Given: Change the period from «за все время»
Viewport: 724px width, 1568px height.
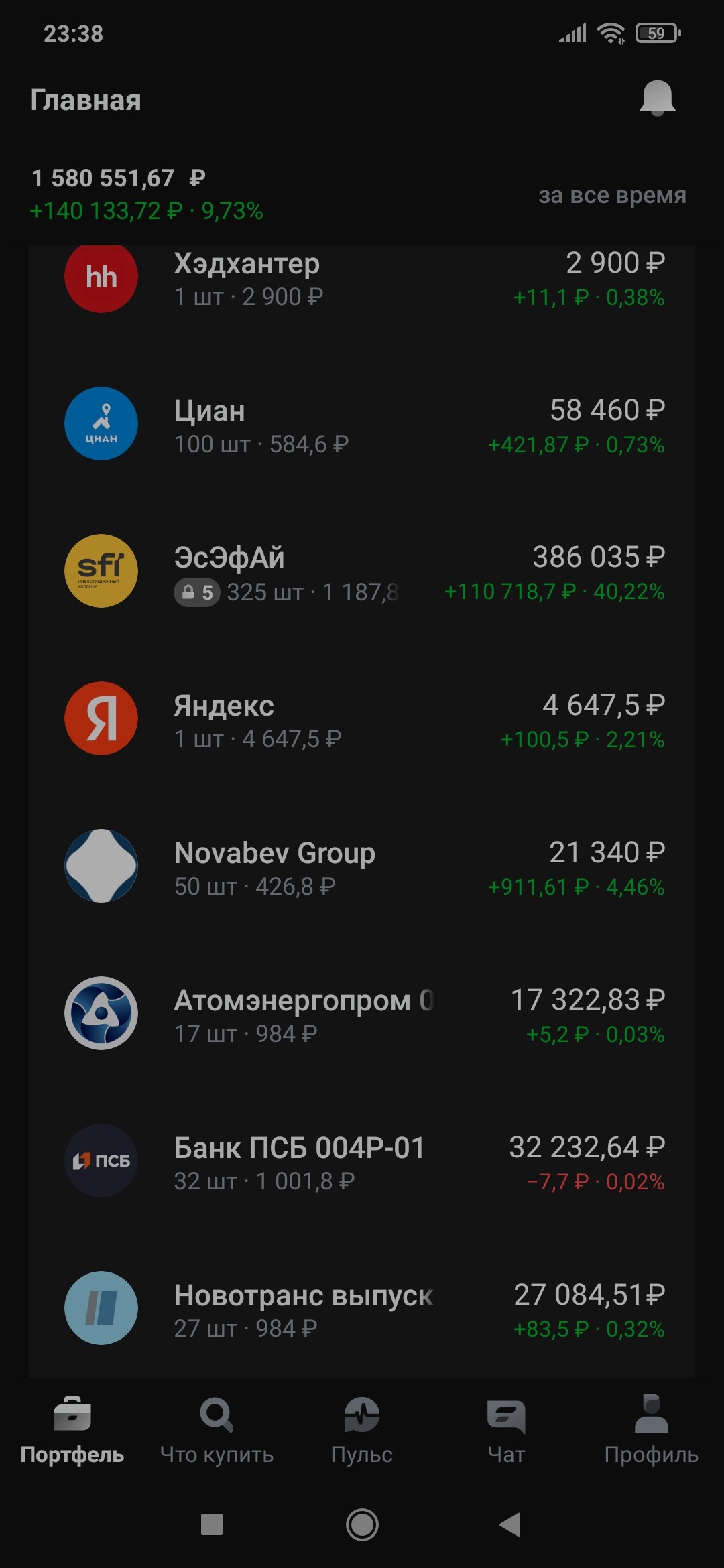Looking at the screenshot, I should [x=612, y=195].
